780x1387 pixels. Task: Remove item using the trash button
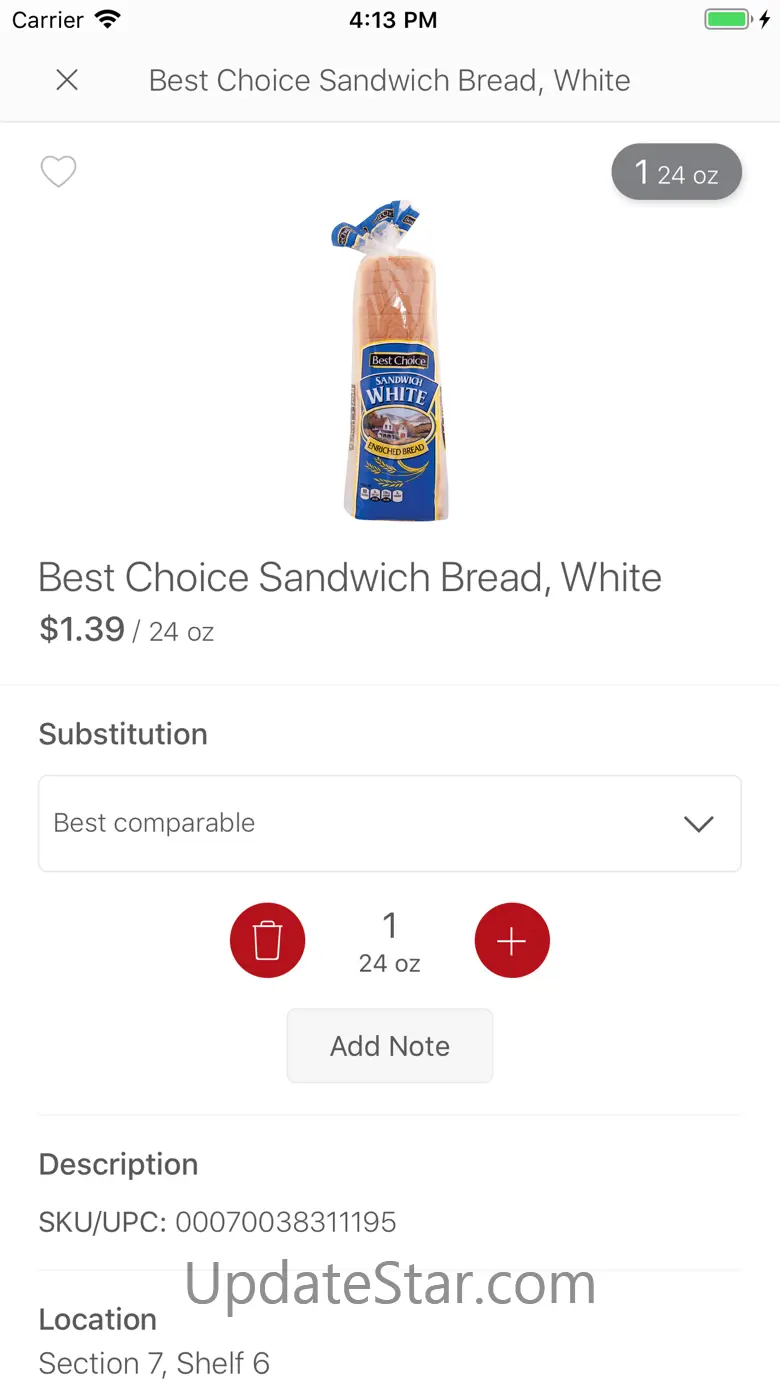click(x=267, y=940)
